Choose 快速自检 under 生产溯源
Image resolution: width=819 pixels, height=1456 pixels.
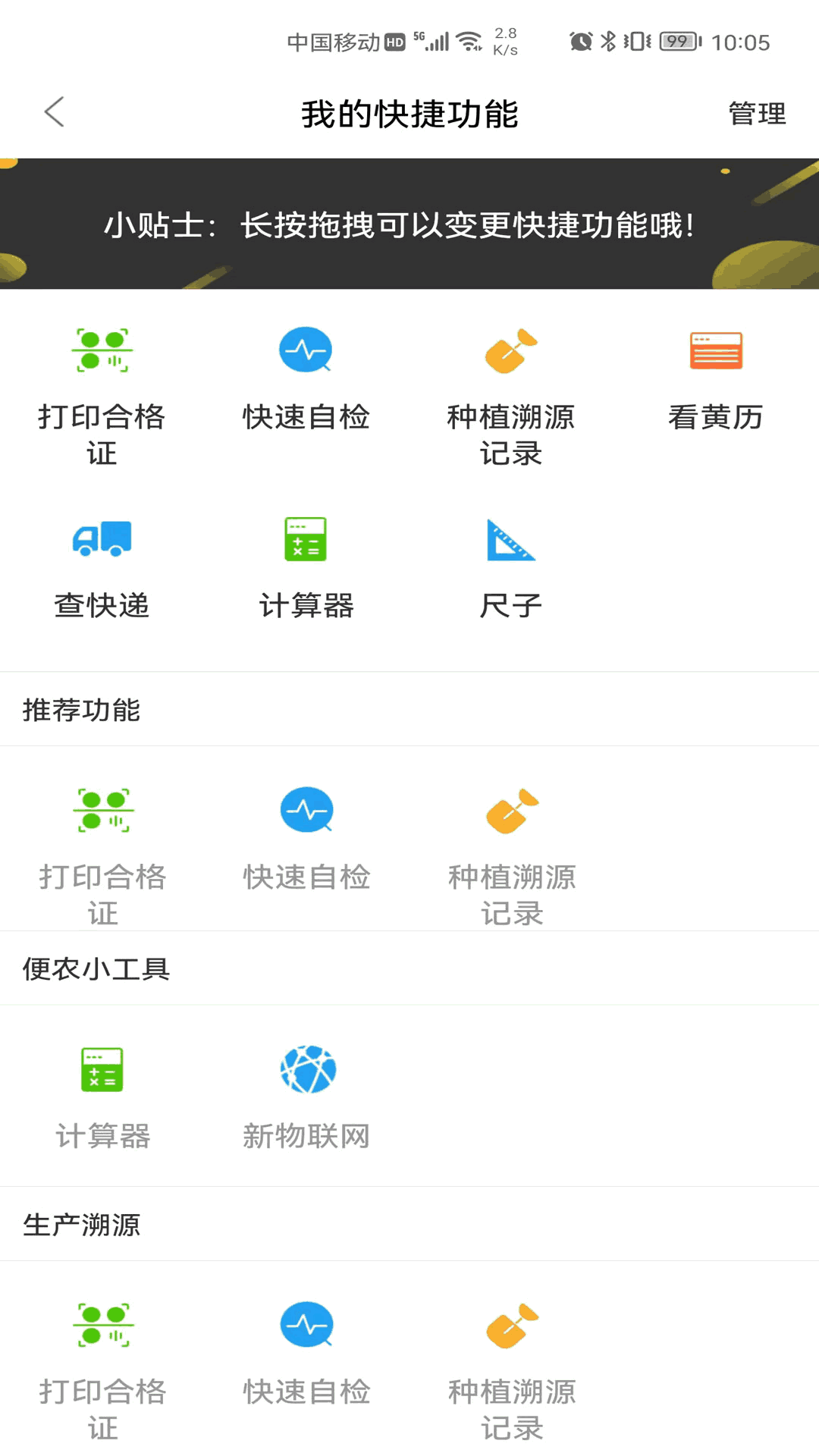[306, 1357]
